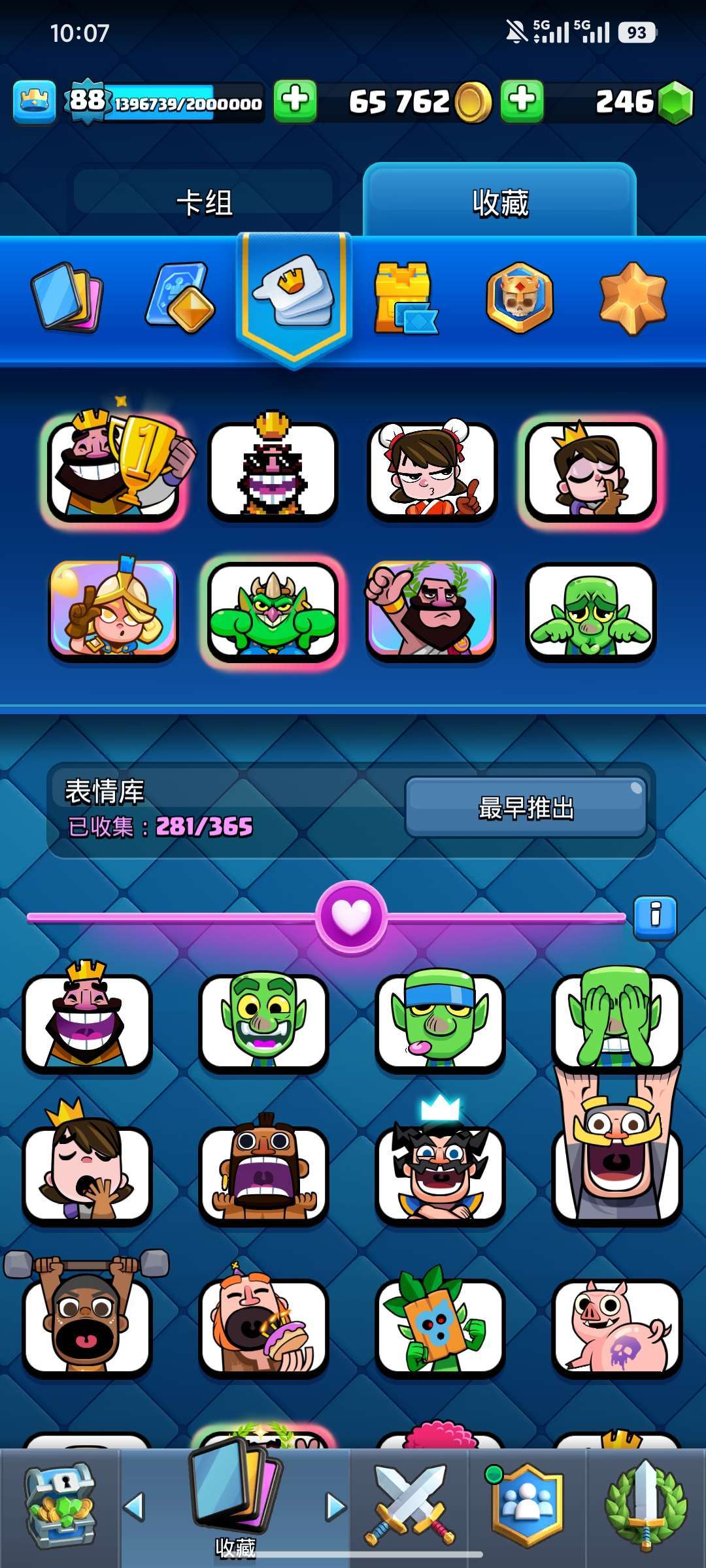Image resolution: width=706 pixels, height=1568 pixels.
Task: Add gold with the plus button
Action: click(522, 101)
